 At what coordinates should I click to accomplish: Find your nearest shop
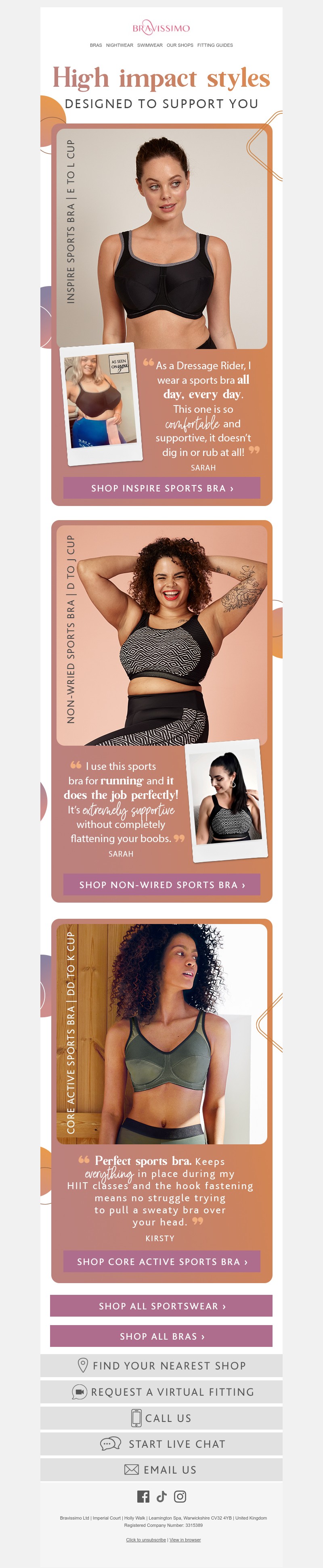pos(161,1366)
